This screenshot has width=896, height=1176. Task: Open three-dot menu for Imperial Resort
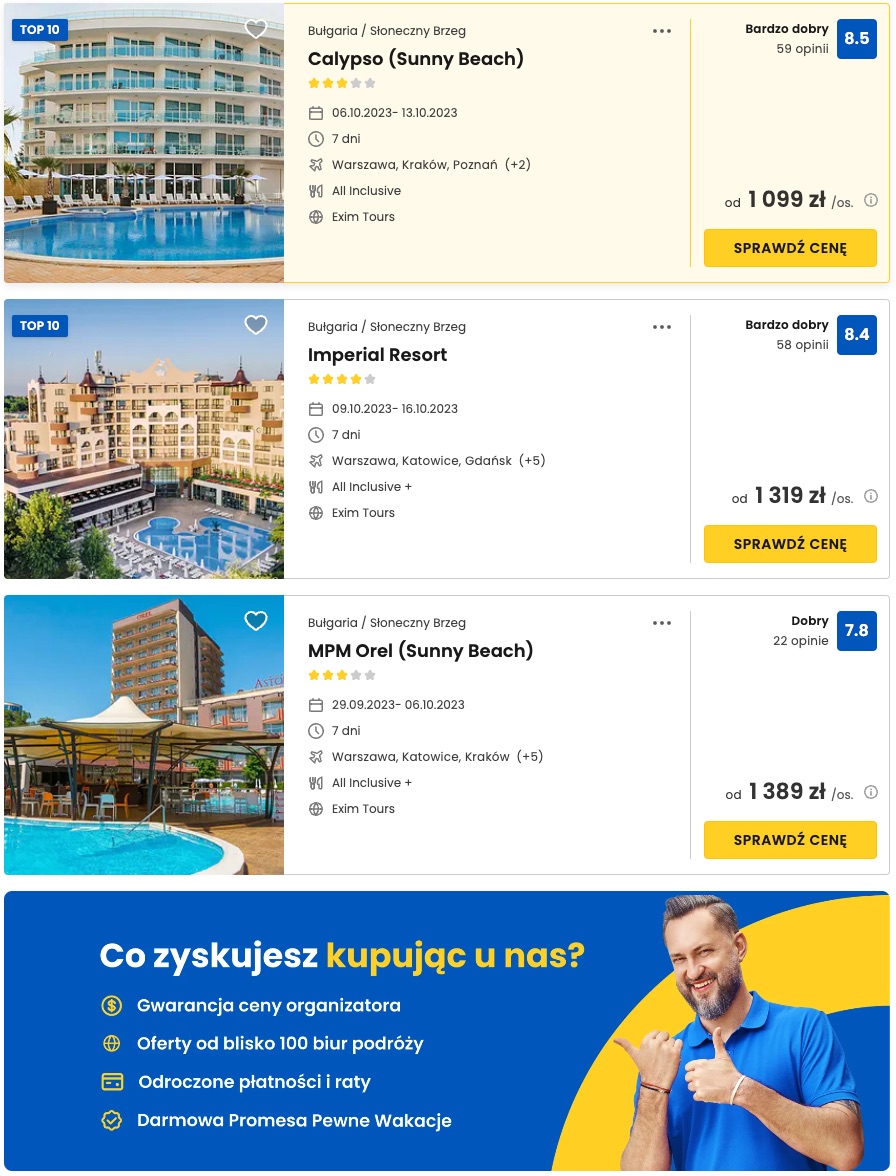click(662, 327)
